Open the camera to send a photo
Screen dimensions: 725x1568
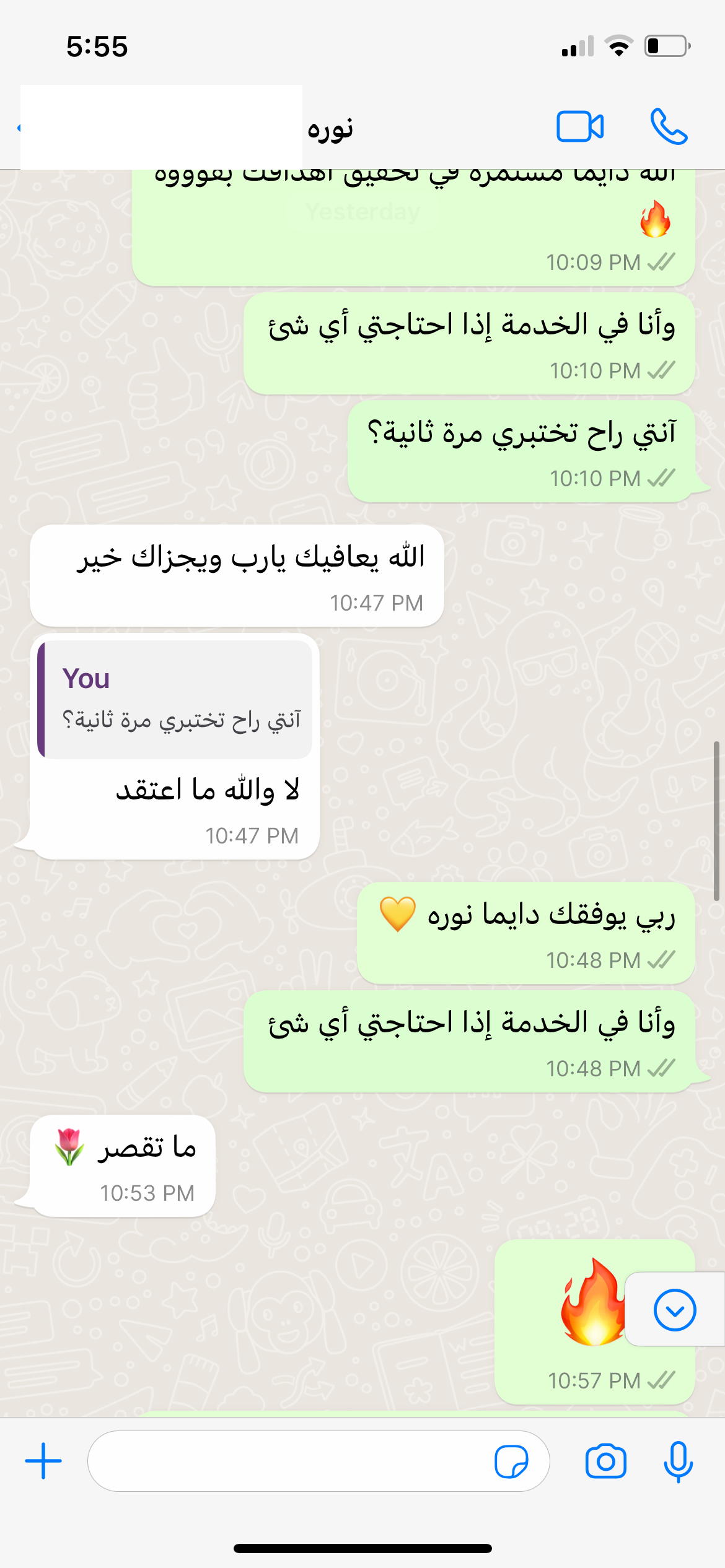pos(605,1461)
